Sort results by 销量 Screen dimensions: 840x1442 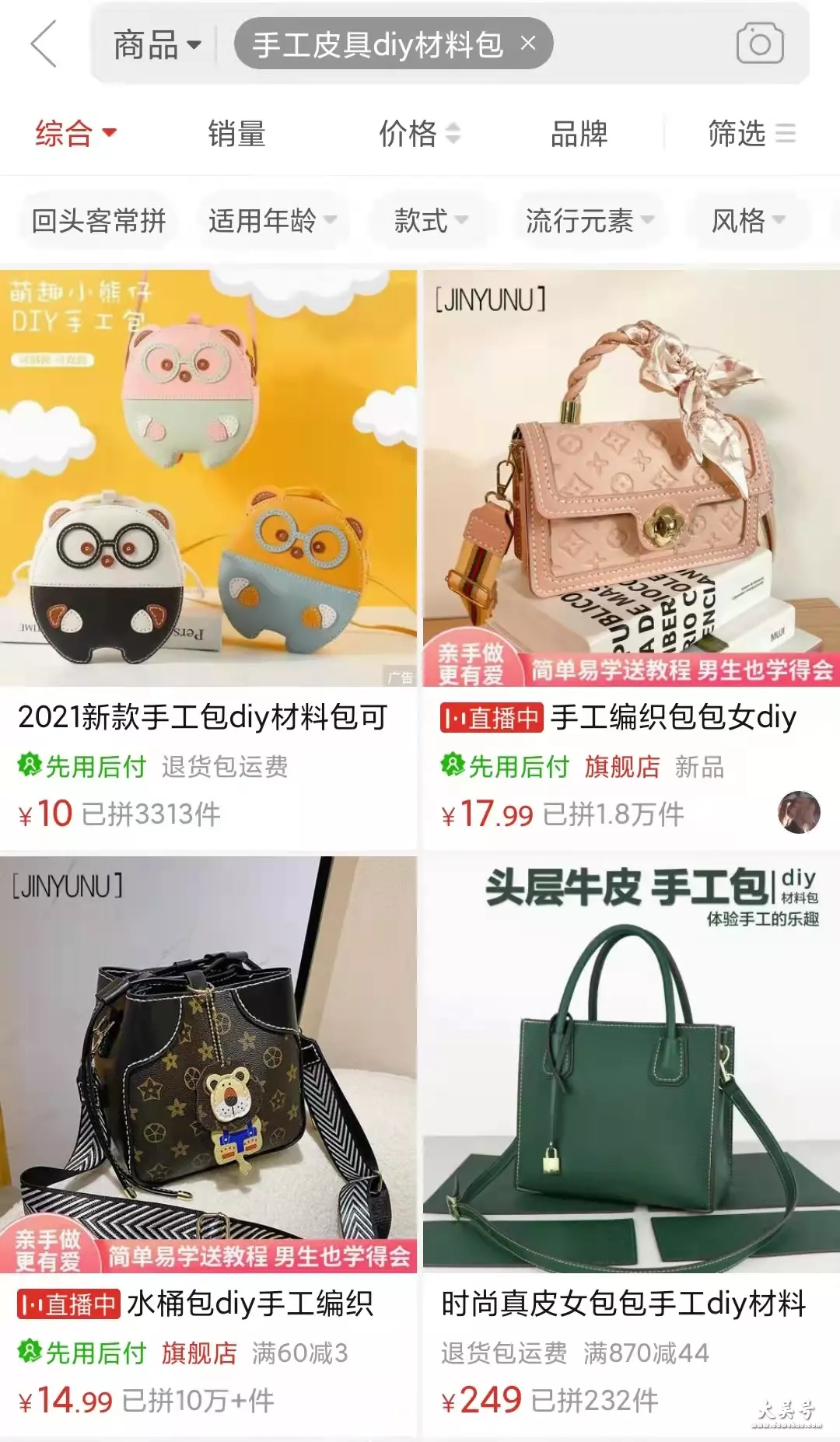click(x=236, y=133)
